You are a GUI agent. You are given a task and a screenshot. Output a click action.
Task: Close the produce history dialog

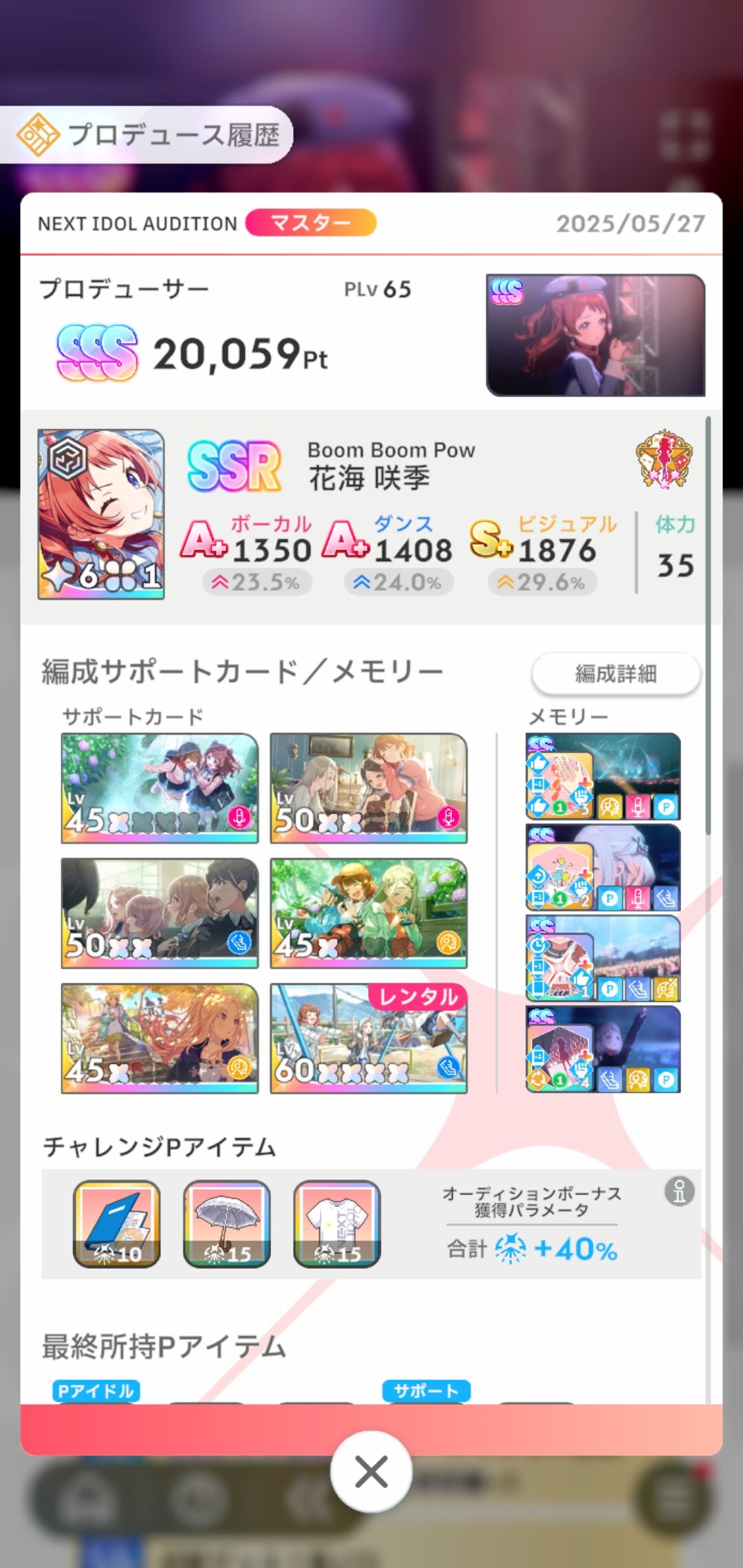click(371, 1472)
